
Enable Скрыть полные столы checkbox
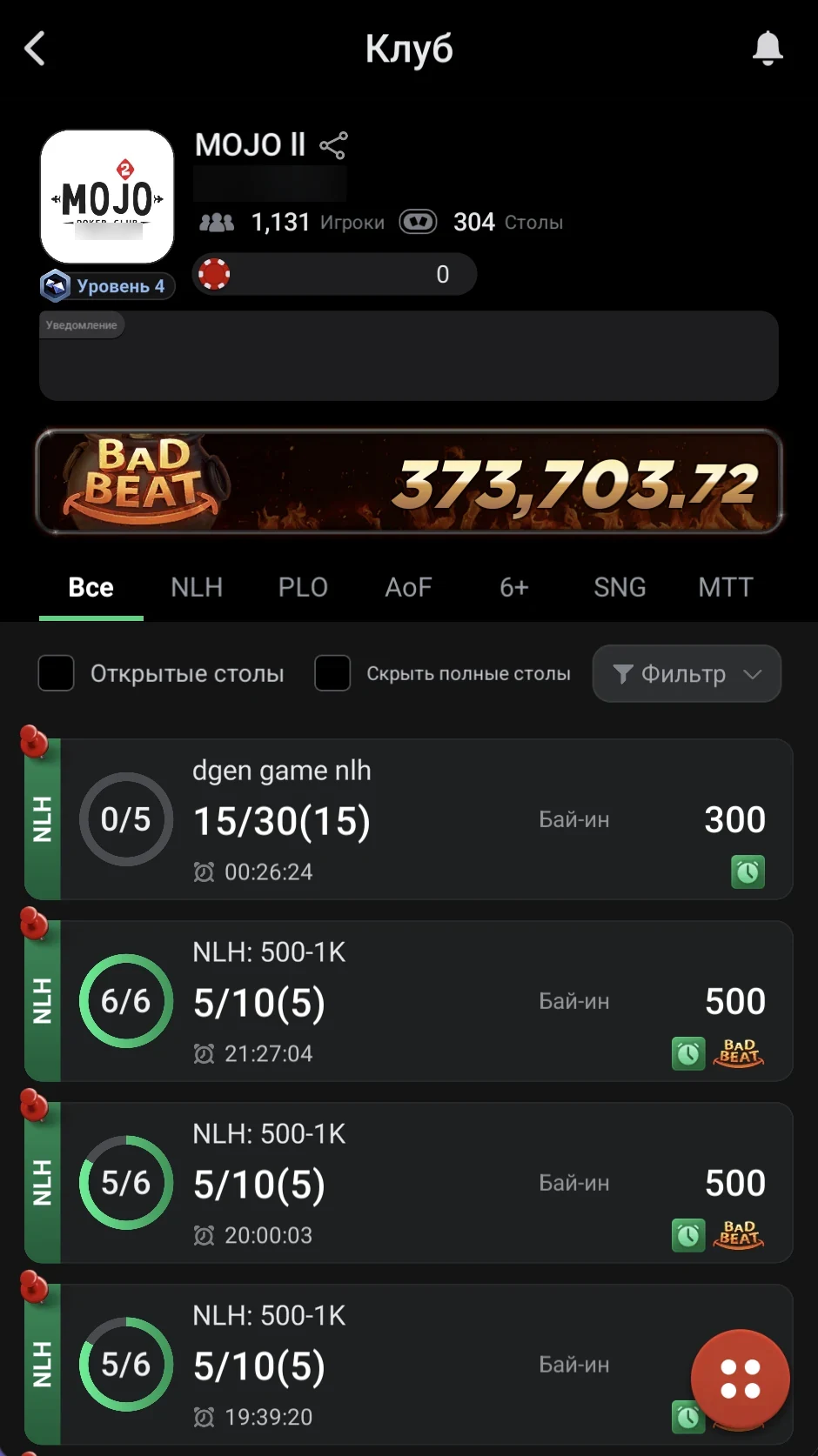(332, 673)
